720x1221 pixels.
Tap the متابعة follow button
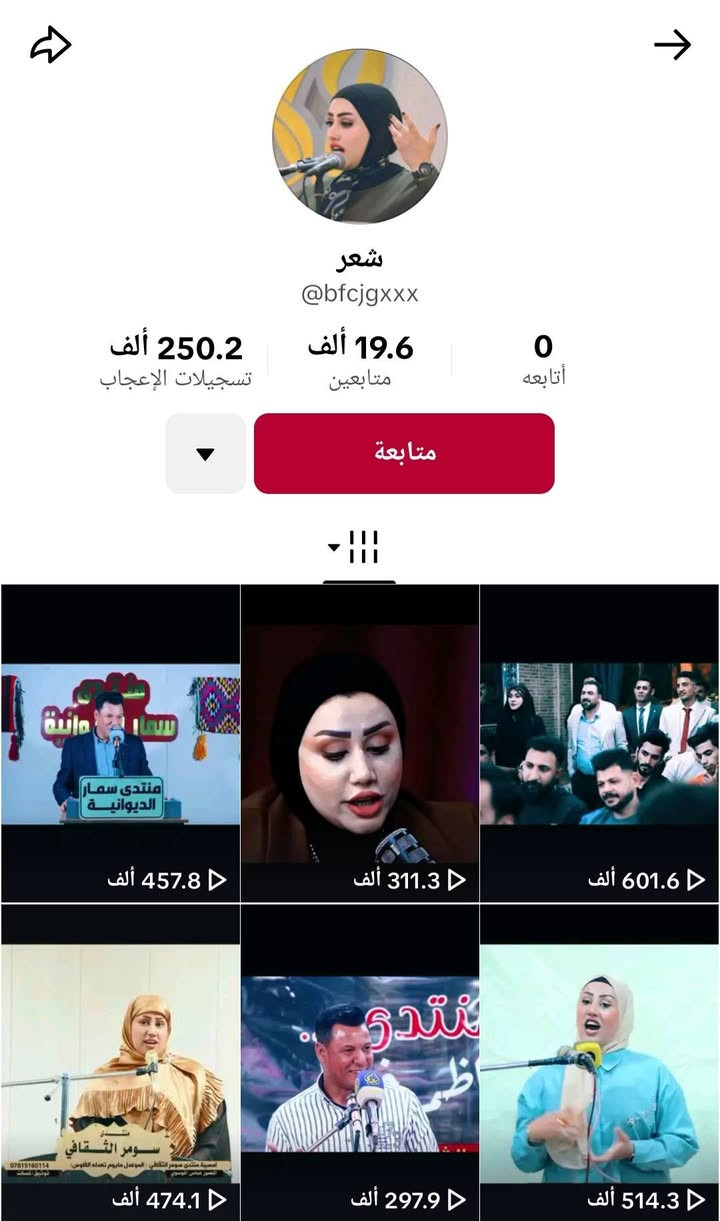(404, 452)
